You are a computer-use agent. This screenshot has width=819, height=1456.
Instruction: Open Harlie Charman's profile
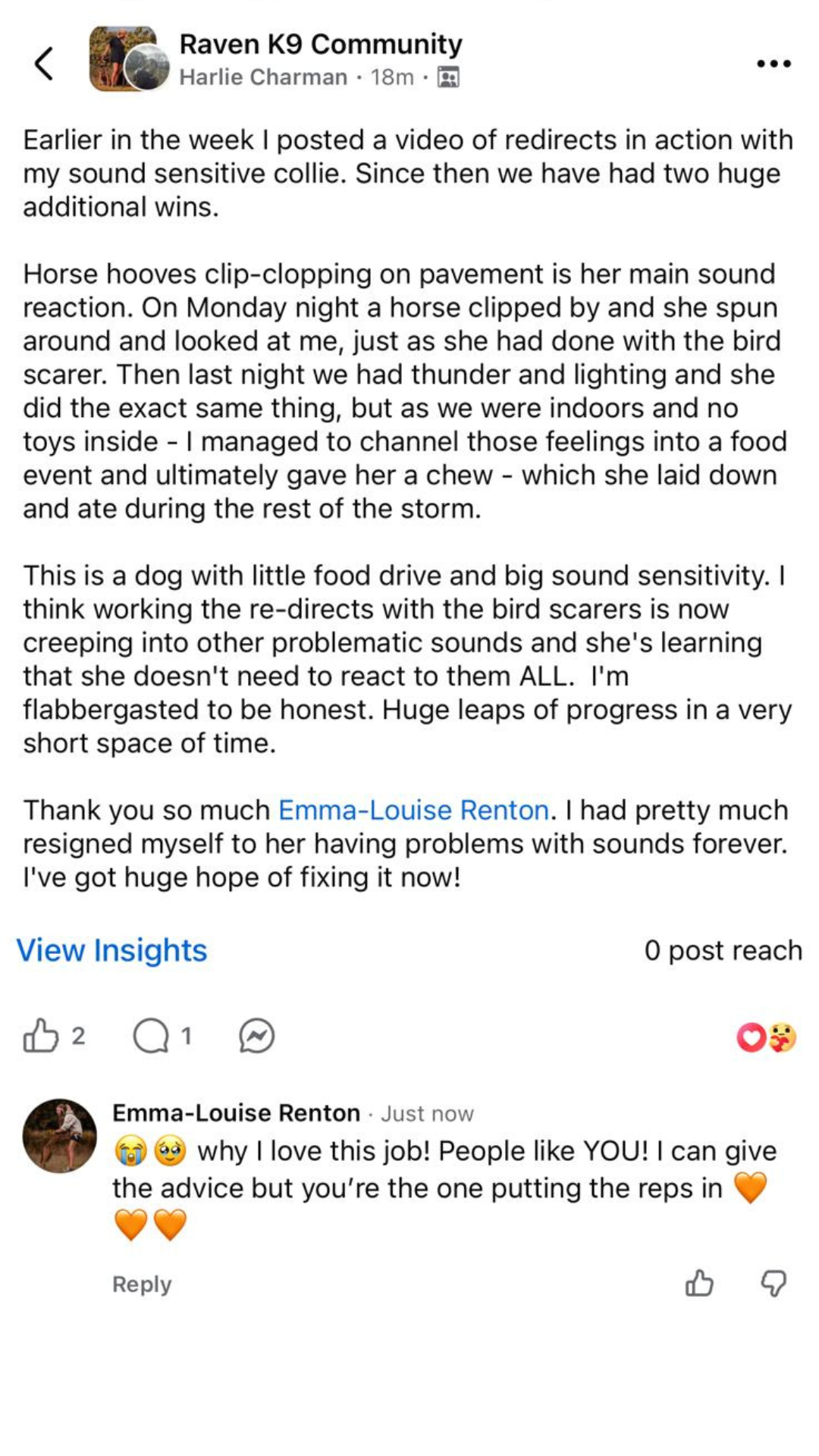[263, 77]
